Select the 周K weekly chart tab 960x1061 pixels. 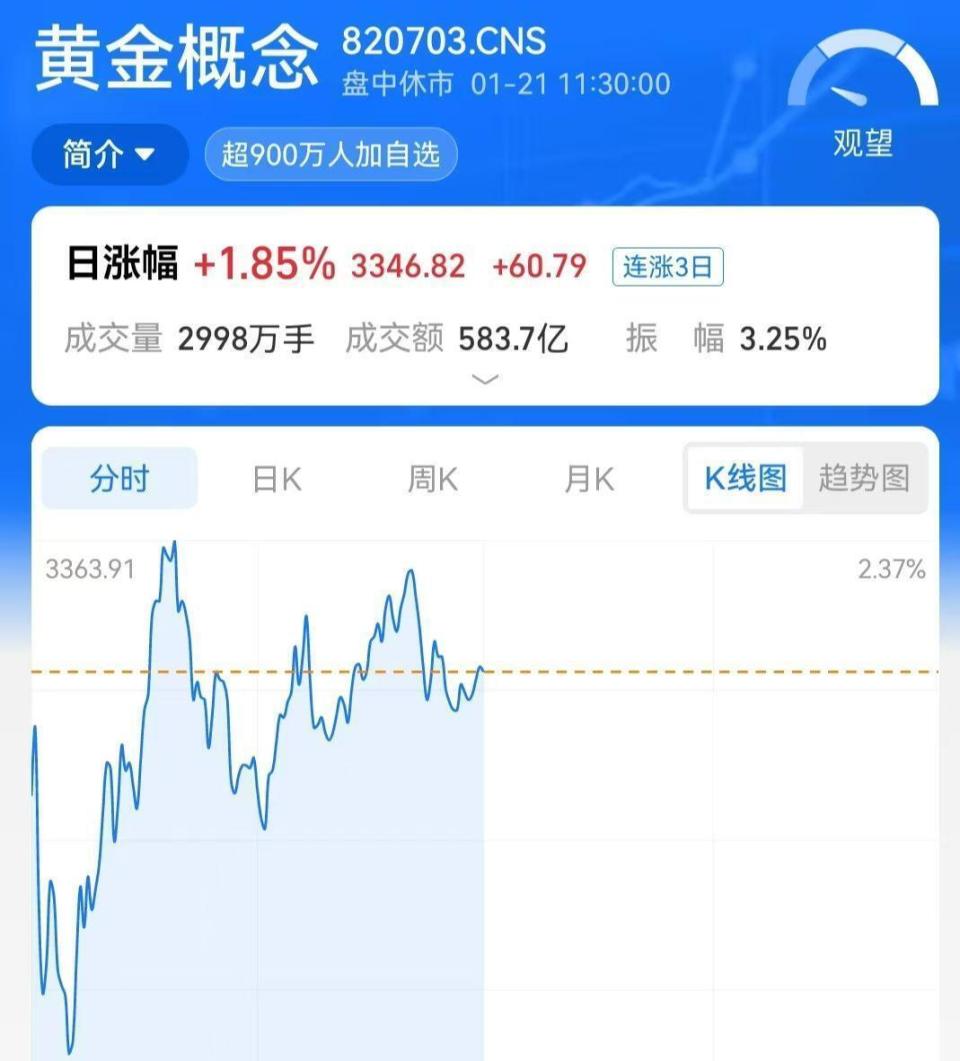(432, 479)
